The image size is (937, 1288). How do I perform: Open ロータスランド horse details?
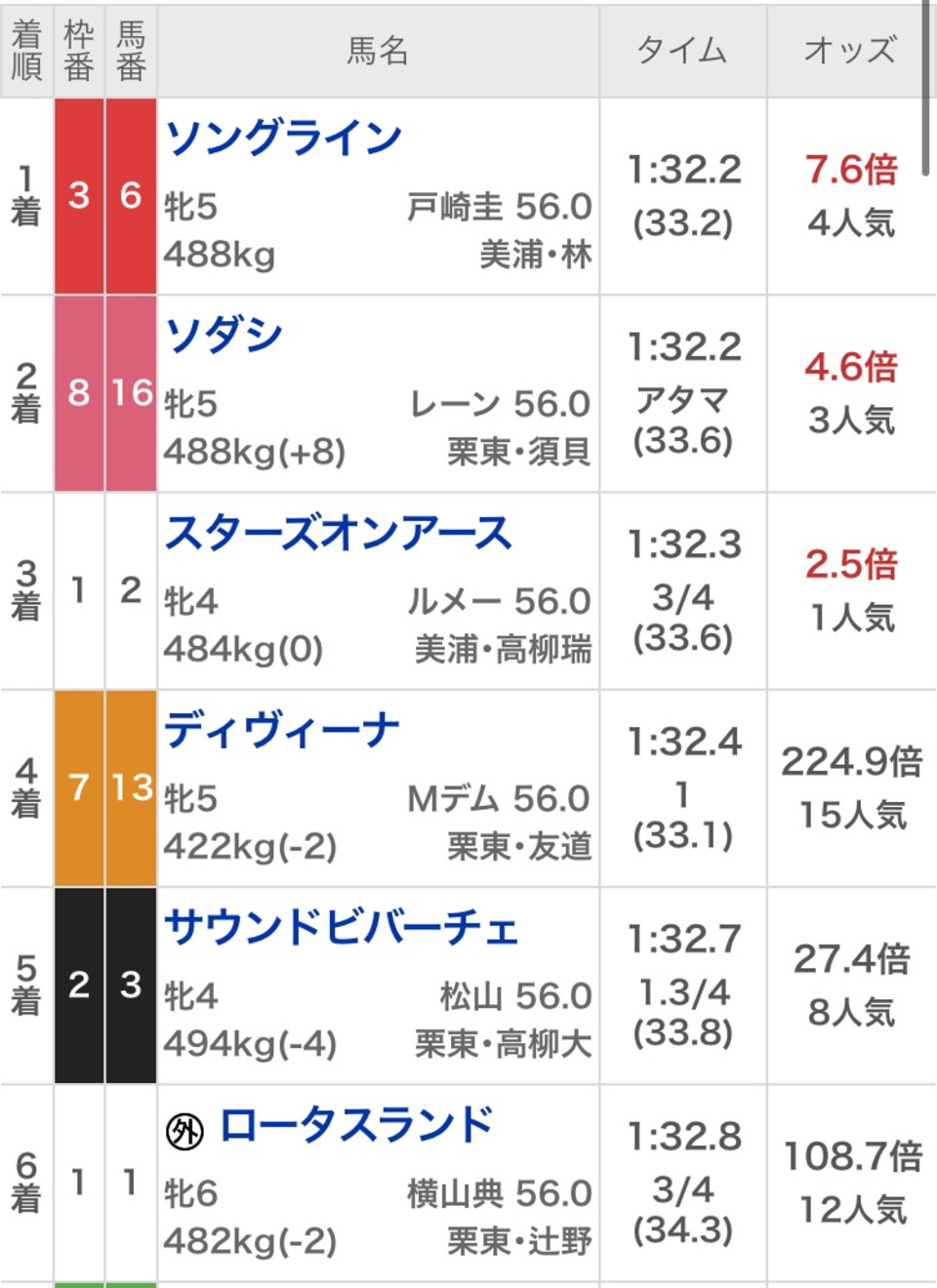356,1125
